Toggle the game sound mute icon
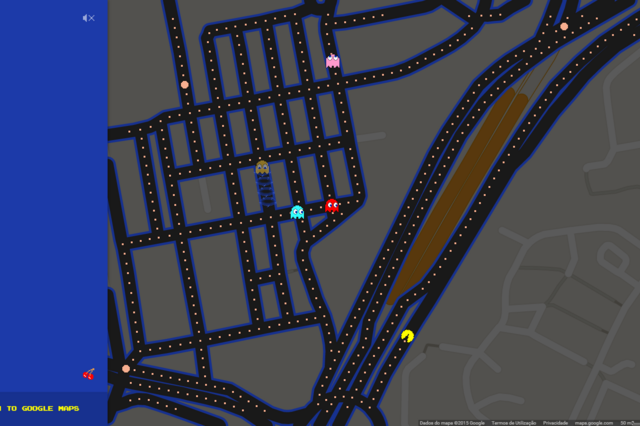This screenshot has height=426, width=640. click(x=88, y=18)
